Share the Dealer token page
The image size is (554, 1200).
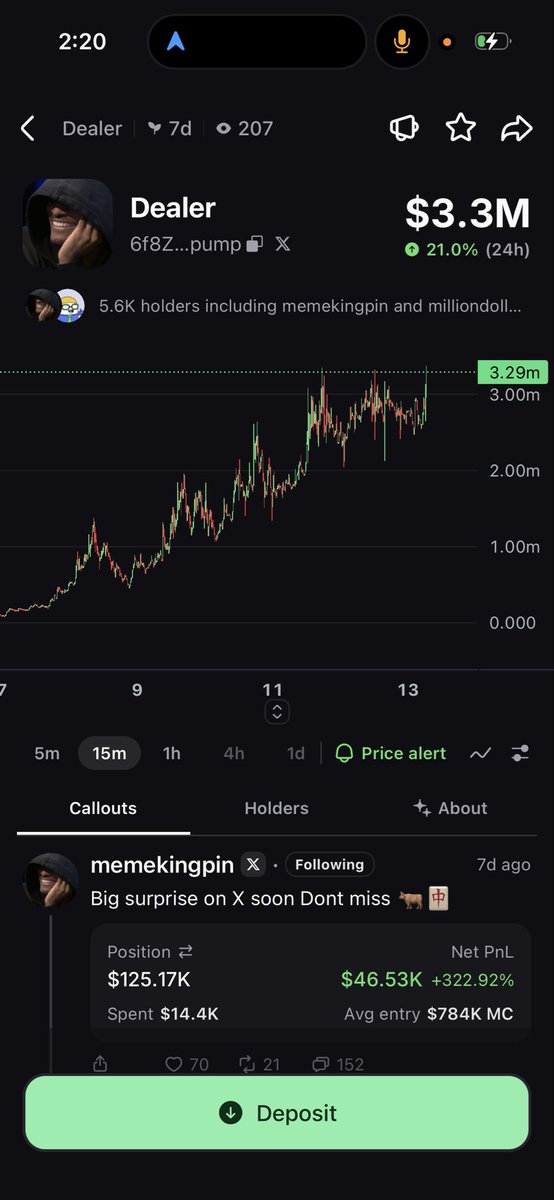pos(516,128)
